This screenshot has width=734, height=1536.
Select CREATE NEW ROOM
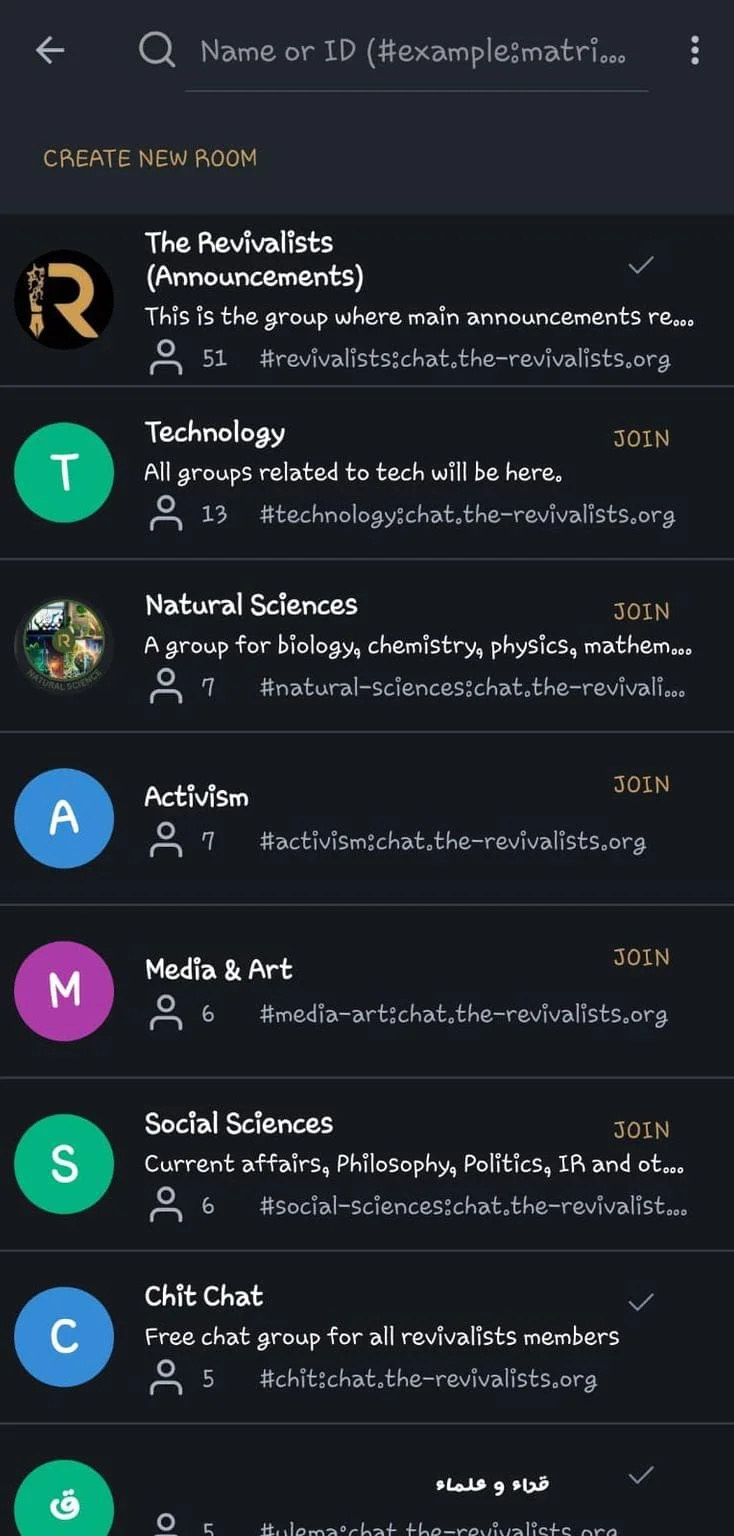[148, 158]
